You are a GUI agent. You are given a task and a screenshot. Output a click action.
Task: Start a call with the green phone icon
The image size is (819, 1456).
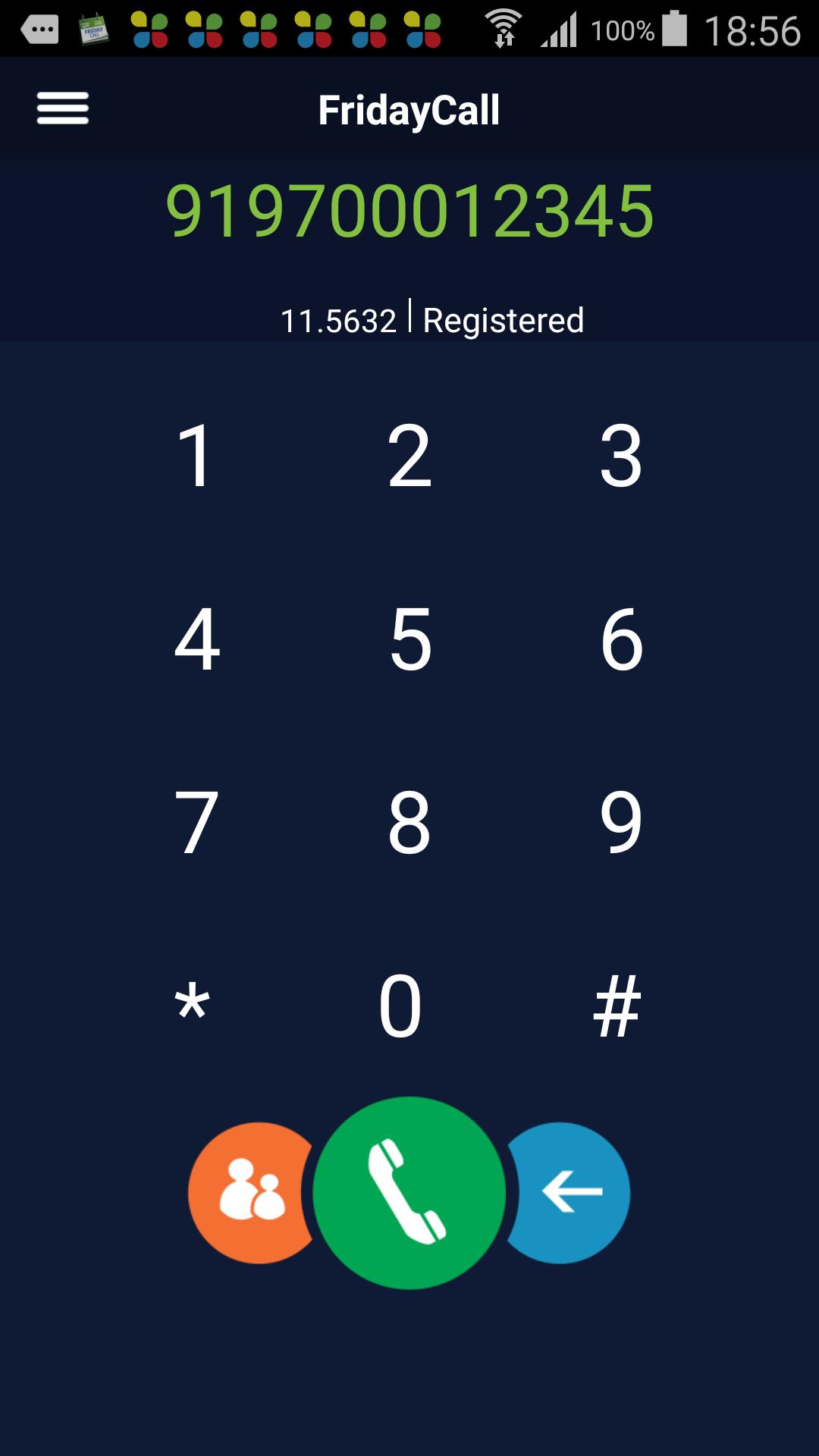pos(408,1192)
